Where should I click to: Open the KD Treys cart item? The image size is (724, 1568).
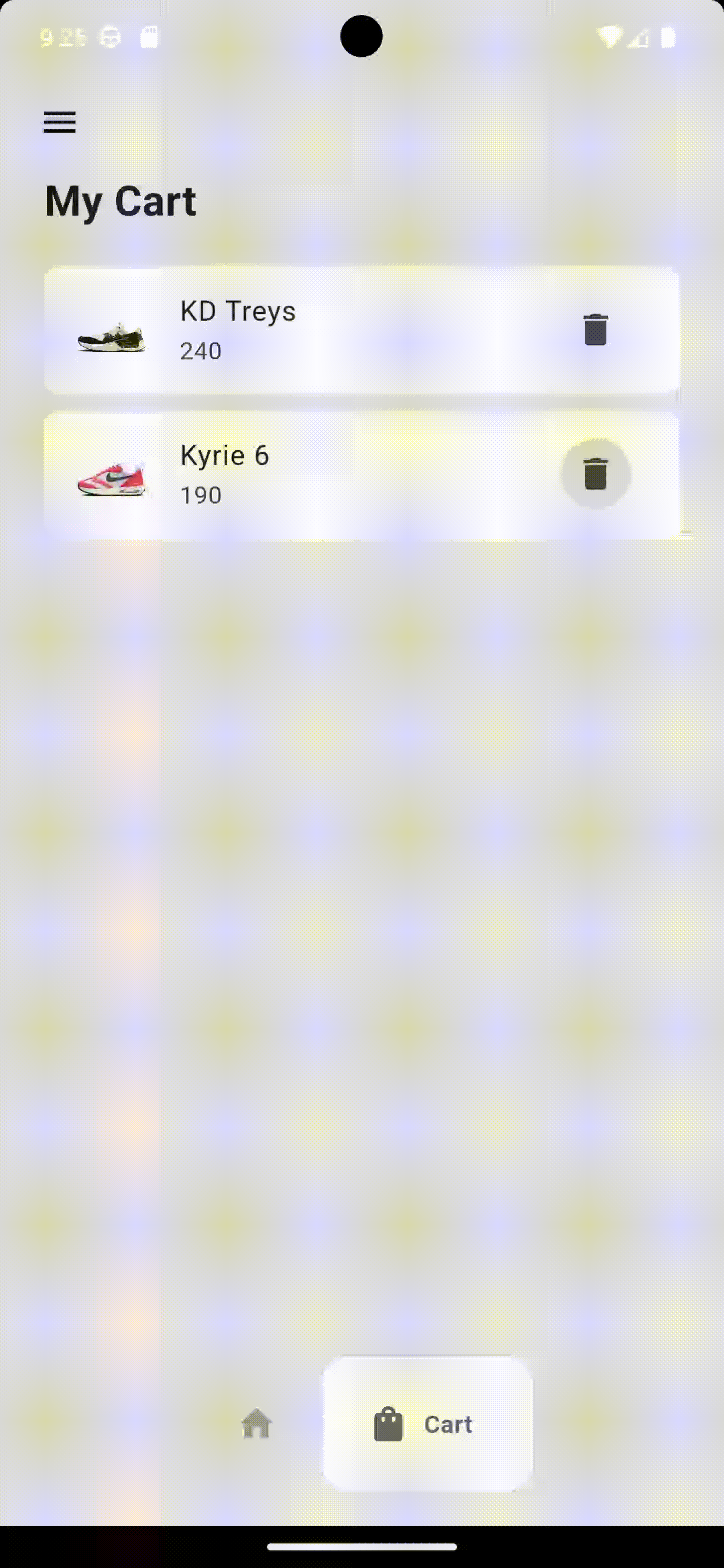point(361,329)
